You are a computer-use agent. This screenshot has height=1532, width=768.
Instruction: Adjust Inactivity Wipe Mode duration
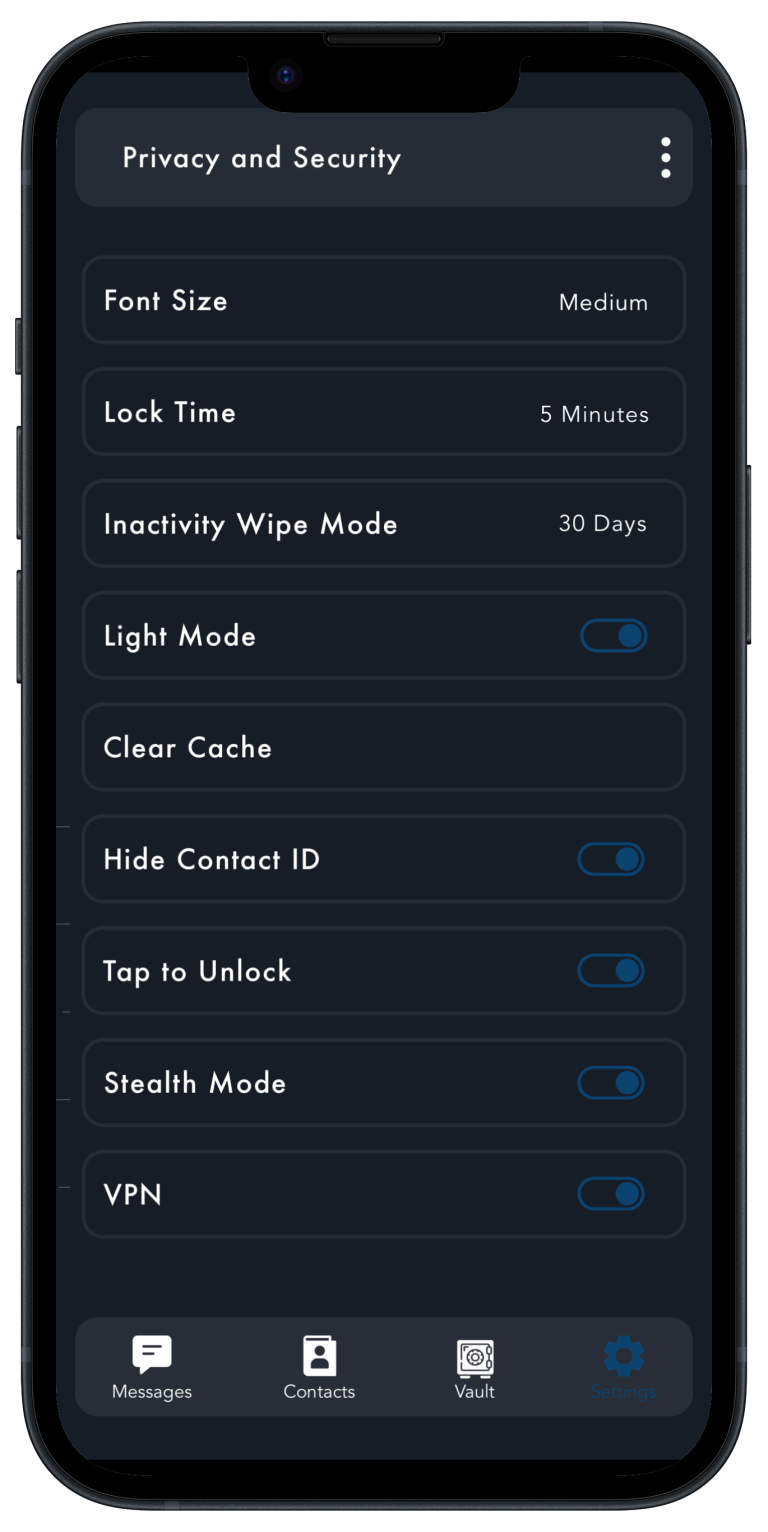coord(384,524)
